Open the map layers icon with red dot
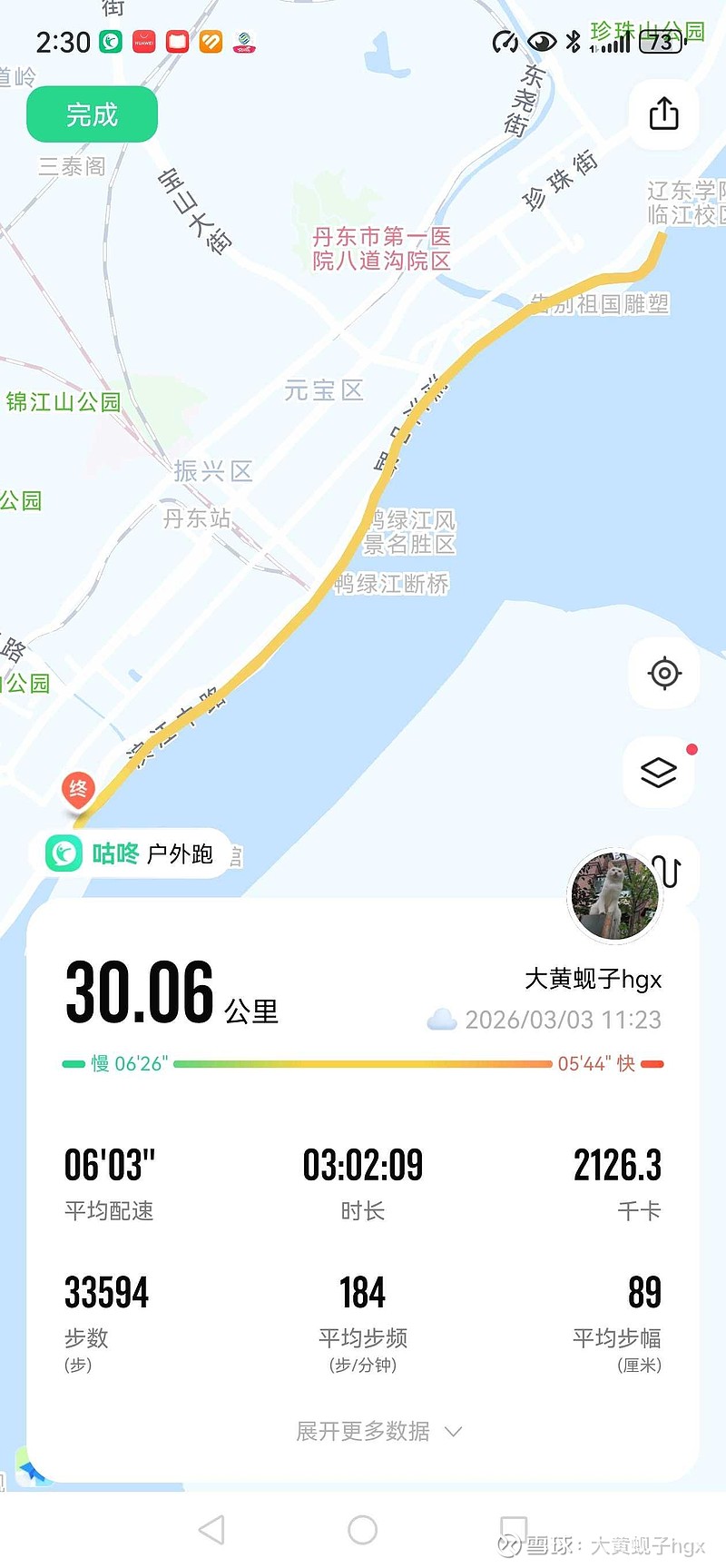The image size is (726, 1568). point(658,772)
